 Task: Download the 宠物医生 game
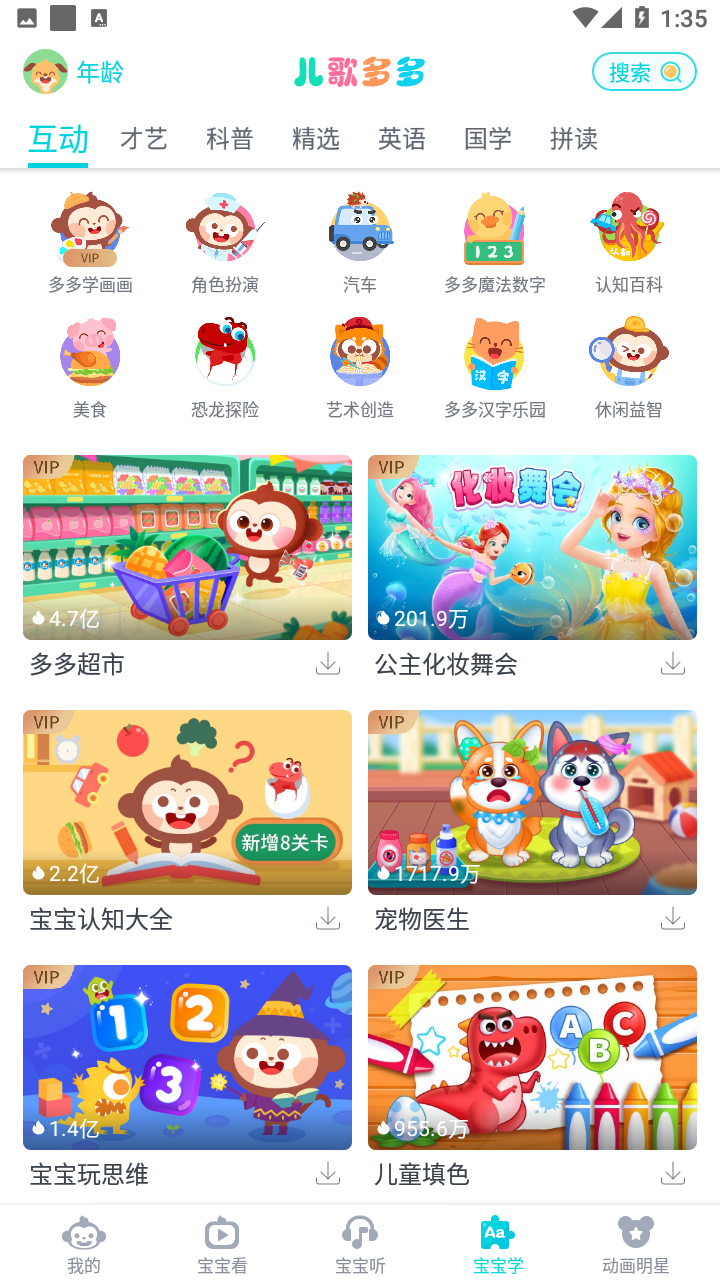tap(673, 919)
